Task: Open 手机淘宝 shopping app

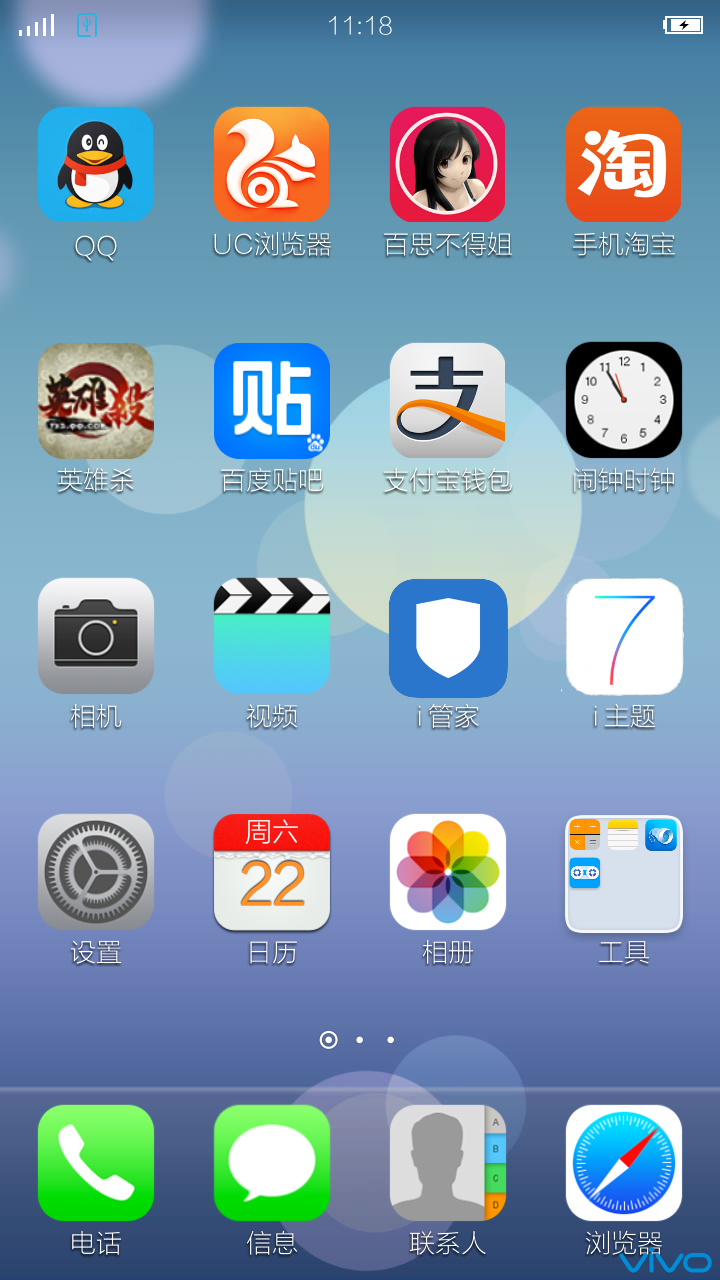Action: tap(623, 164)
